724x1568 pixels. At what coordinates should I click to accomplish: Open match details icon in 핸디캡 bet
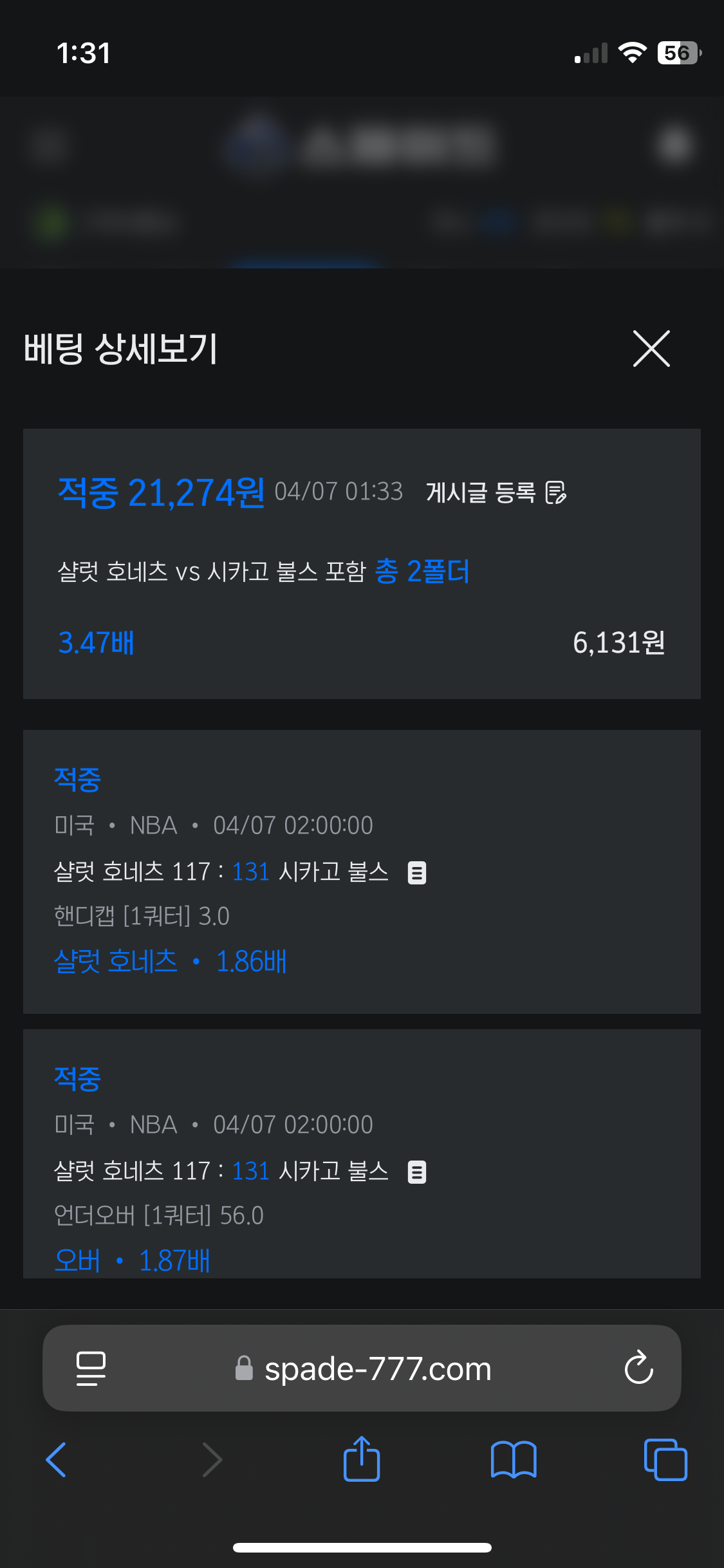(x=417, y=872)
